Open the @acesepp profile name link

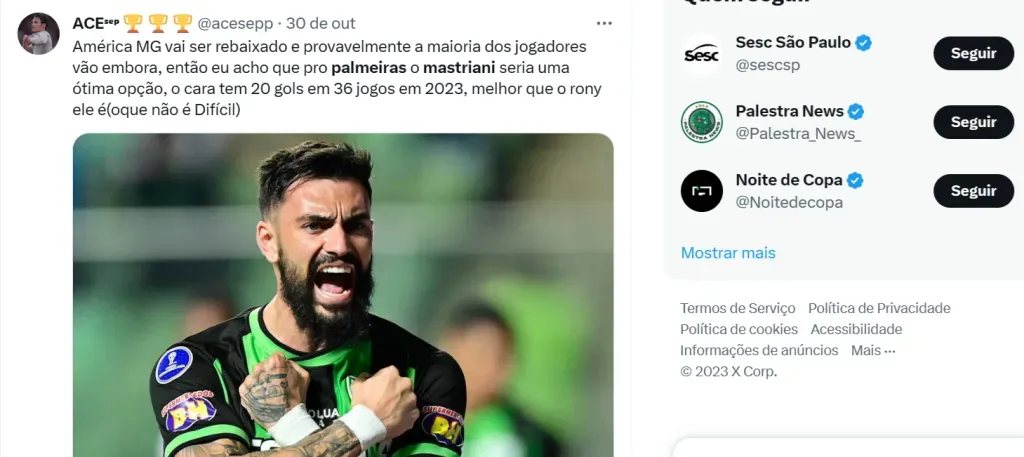coord(239,23)
